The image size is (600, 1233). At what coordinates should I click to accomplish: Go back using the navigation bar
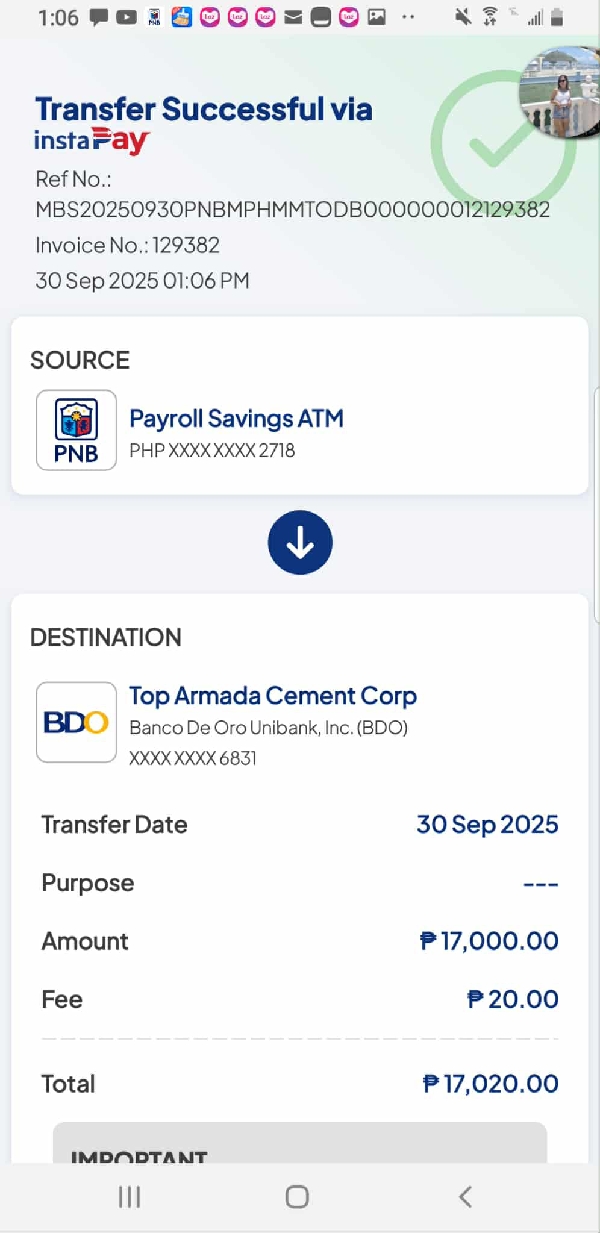point(465,1197)
